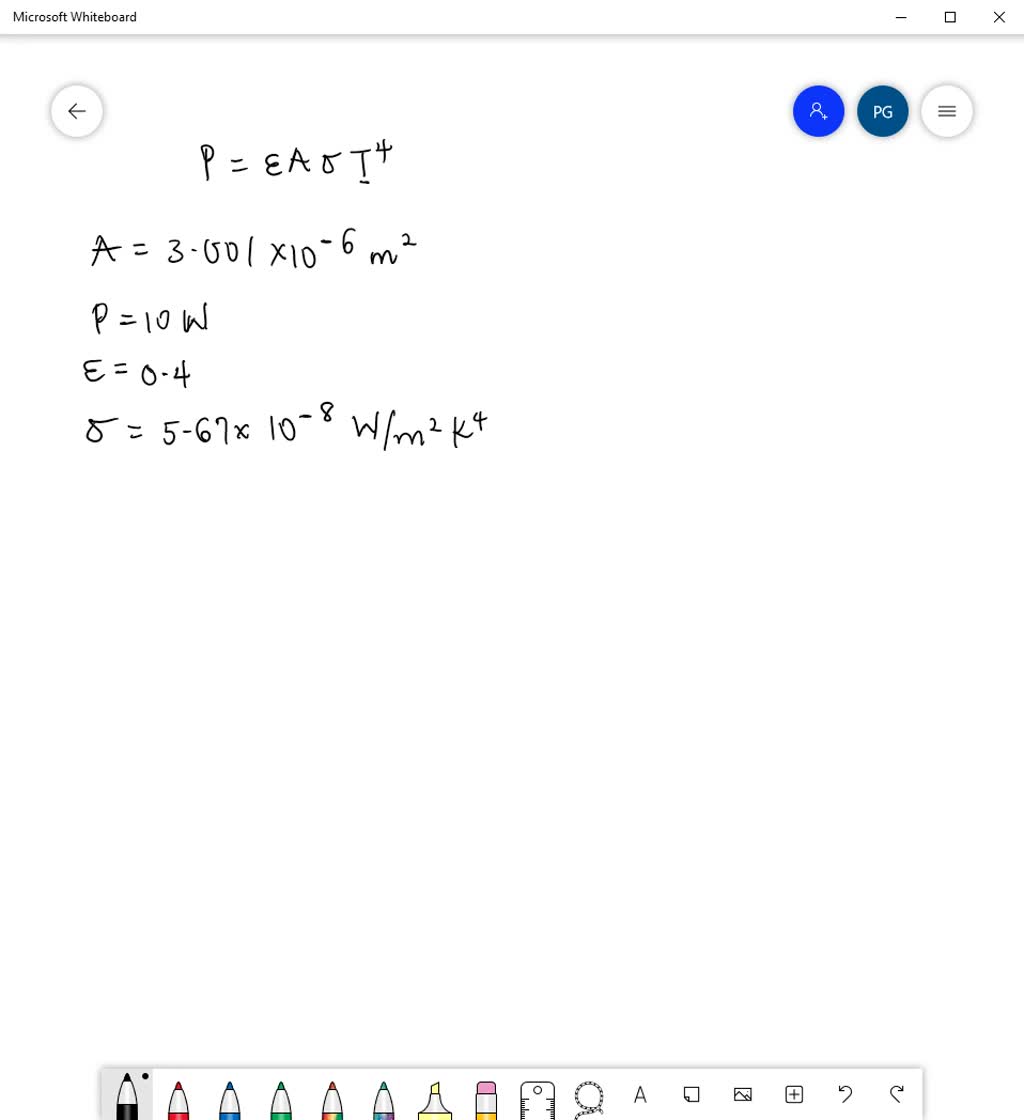This screenshot has width=1024, height=1120.
Task: Activate the eraser tool
Action: click(x=486, y=1099)
